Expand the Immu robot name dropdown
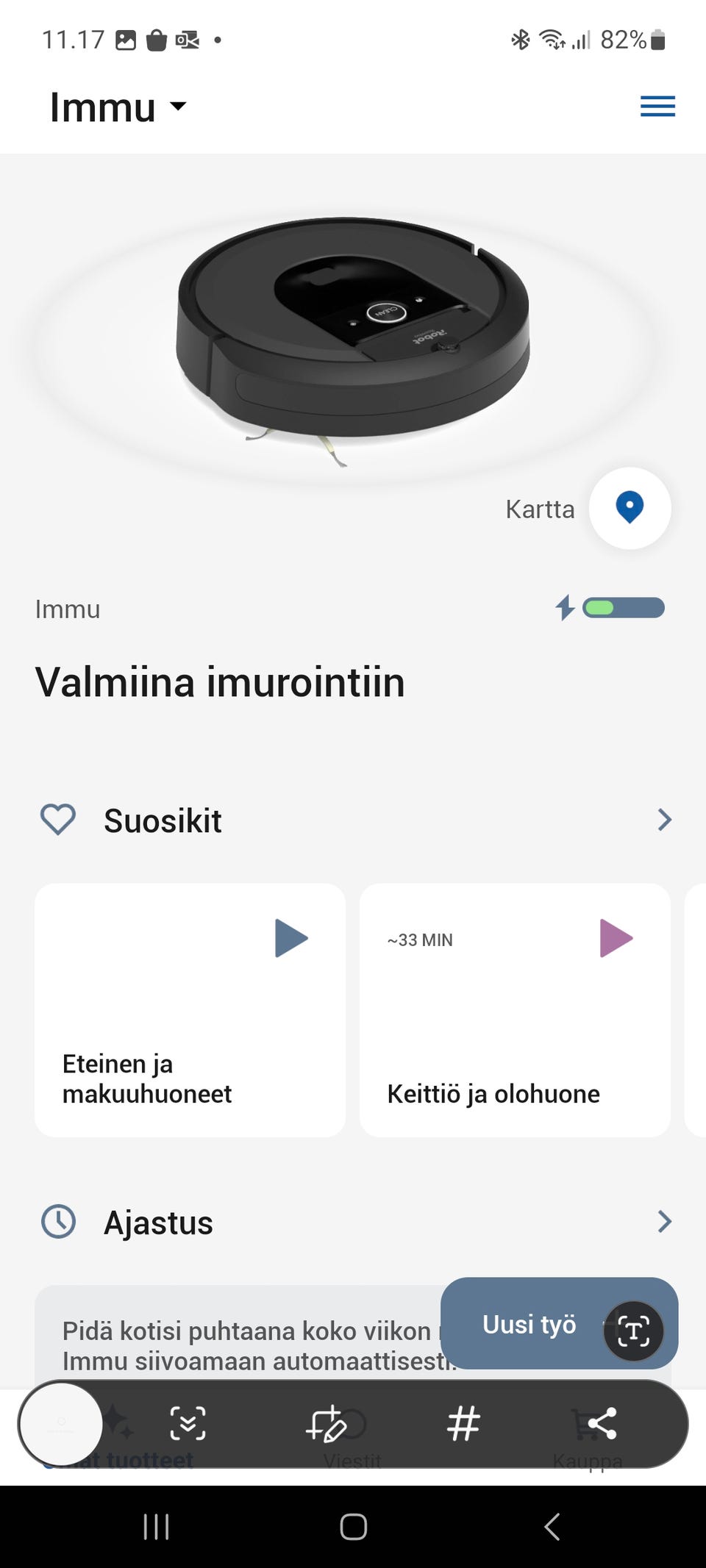706x1568 pixels. [177, 107]
